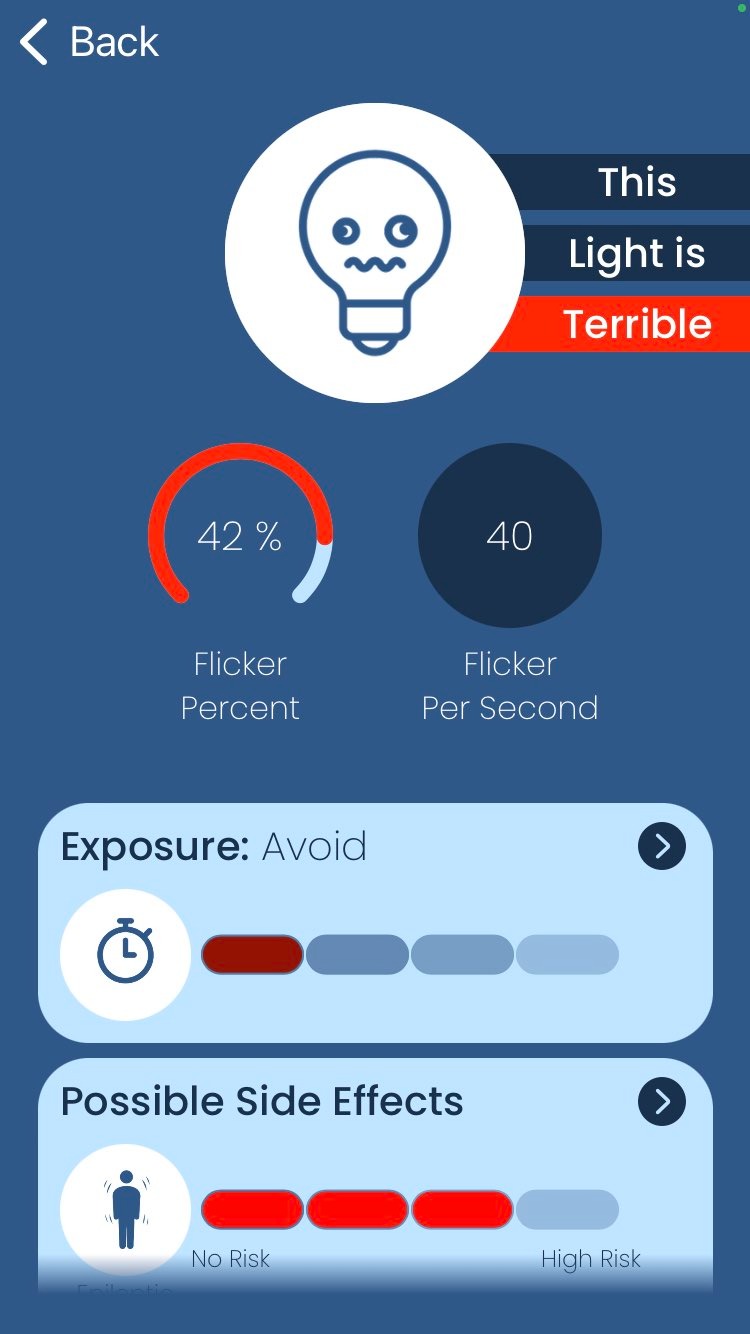Open the Exposure details arrow
This screenshot has width=750, height=1334.
tap(662, 846)
